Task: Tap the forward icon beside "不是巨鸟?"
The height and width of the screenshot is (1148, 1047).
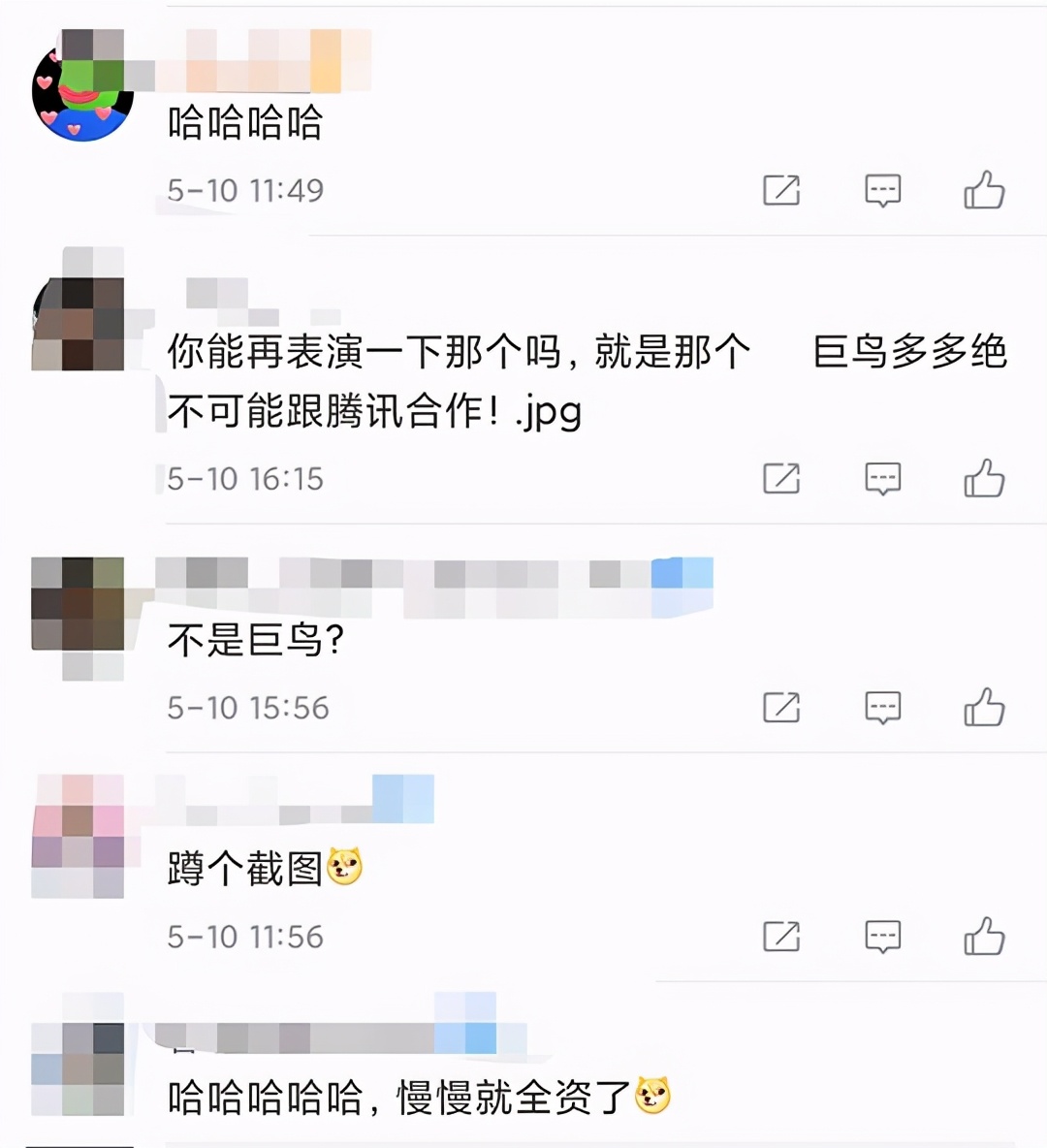Action: 783,708
